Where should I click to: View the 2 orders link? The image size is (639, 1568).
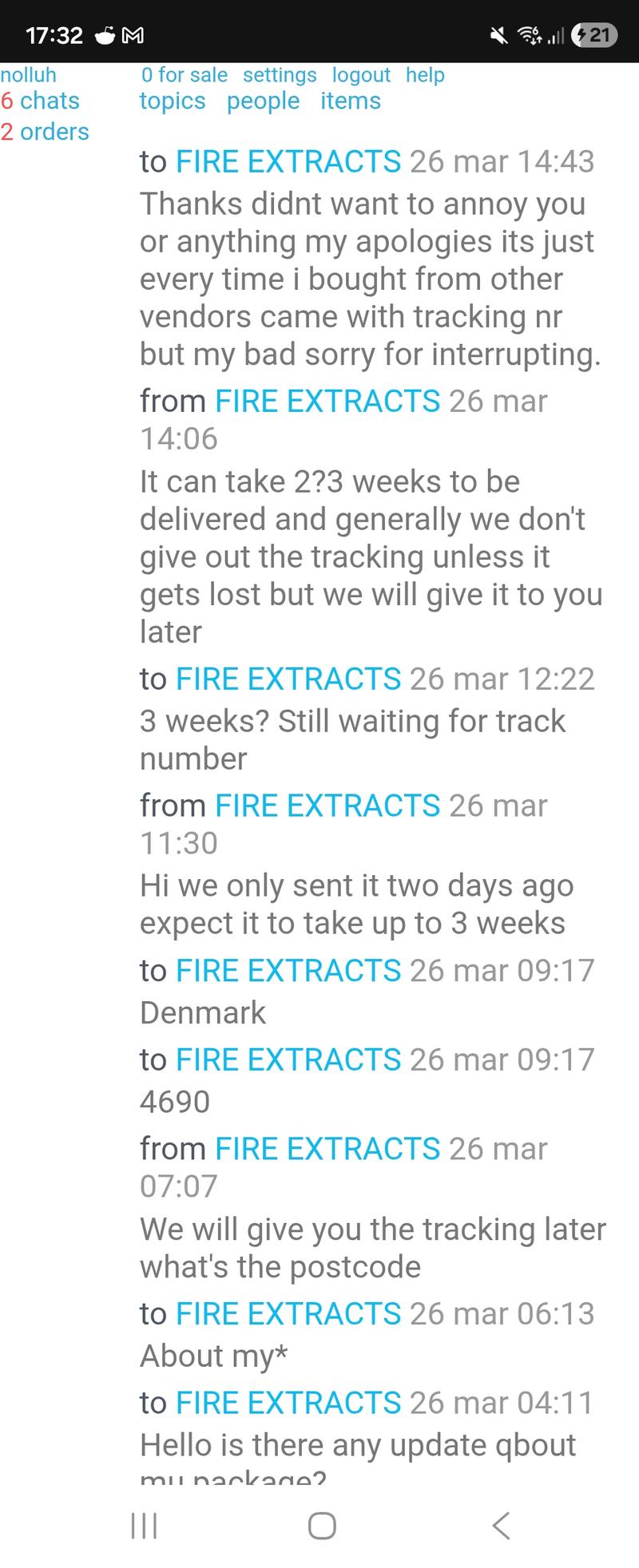click(45, 132)
